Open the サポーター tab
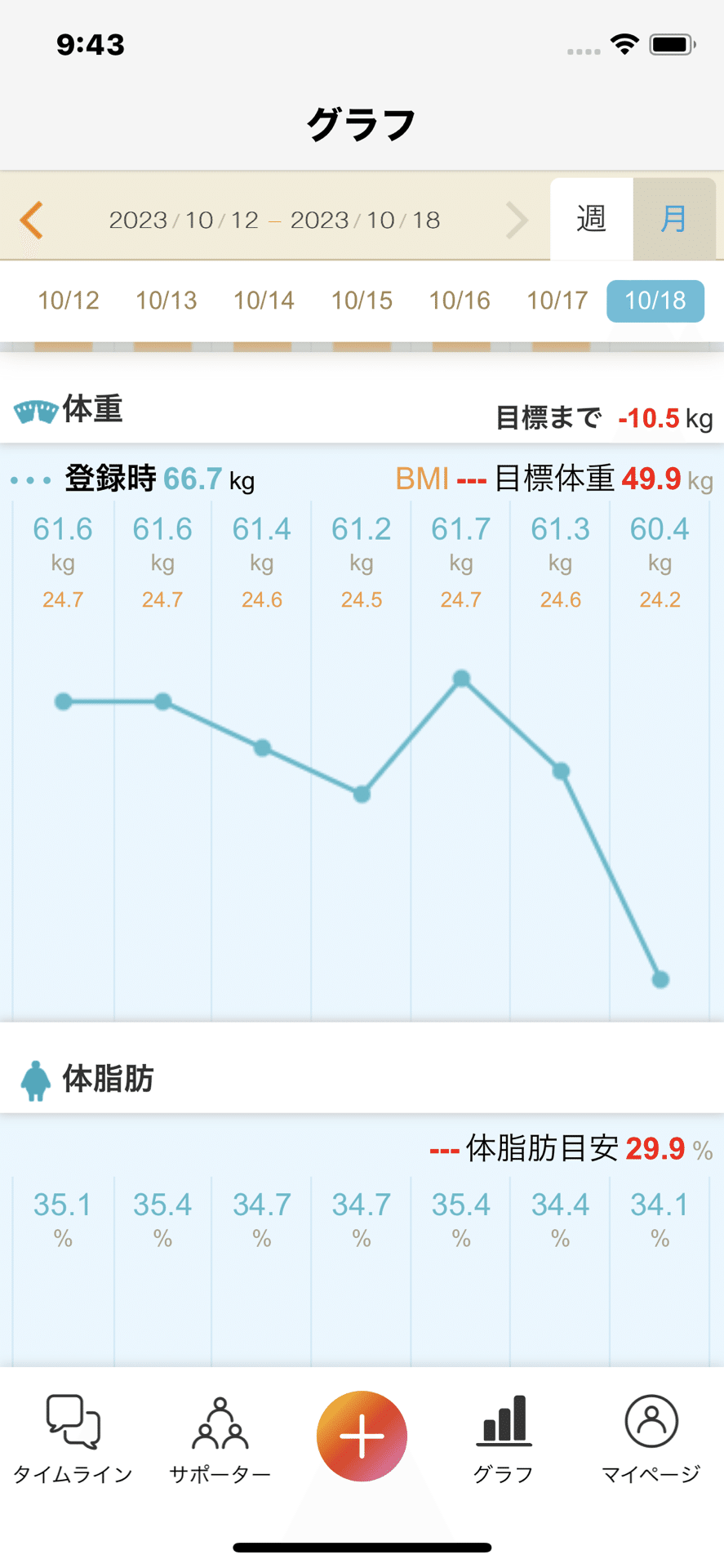724x1568 pixels. coord(220,1439)
